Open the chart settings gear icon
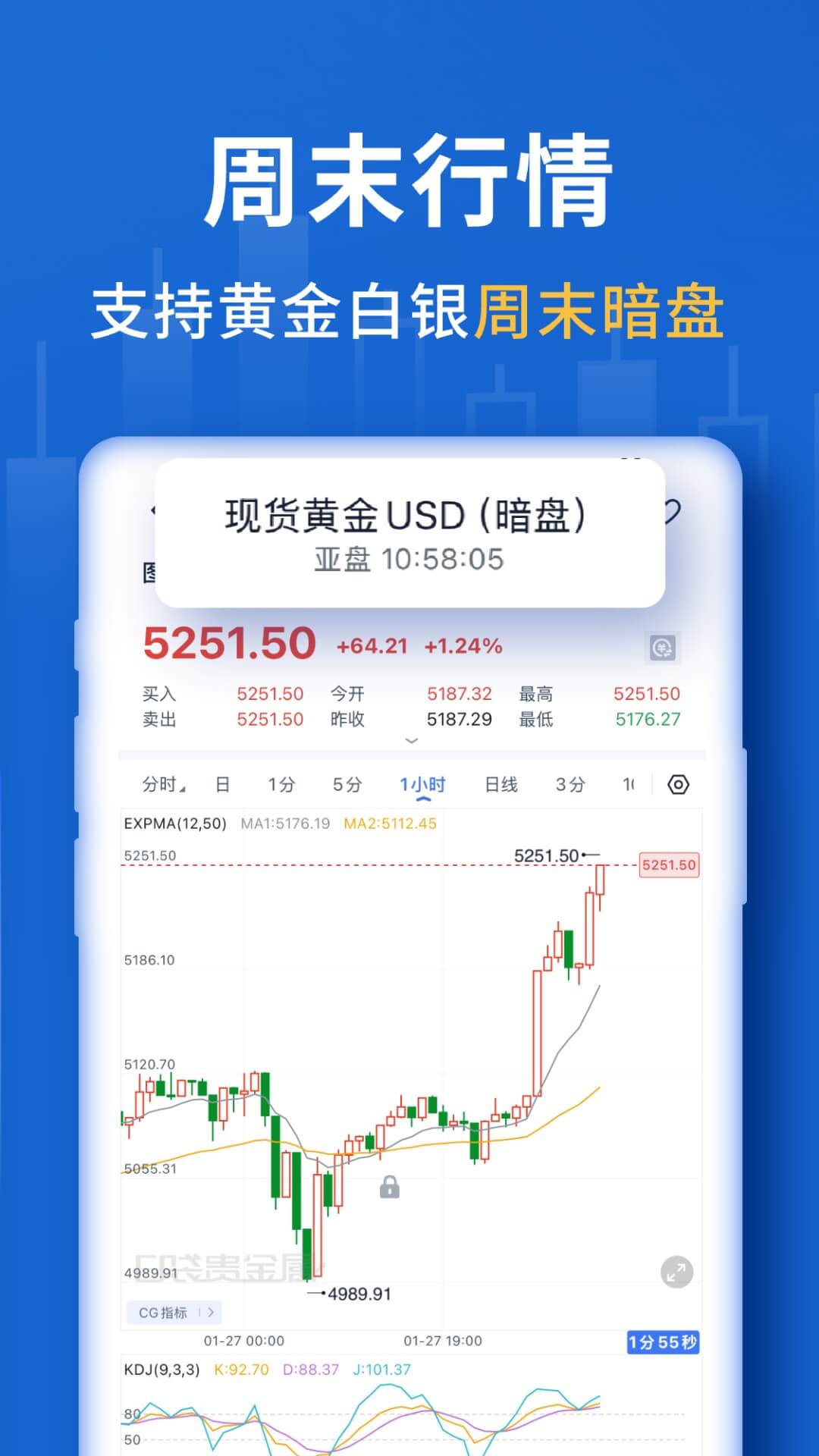The height and width of the screenshot is (1456, 819). [x=677, y=786]
